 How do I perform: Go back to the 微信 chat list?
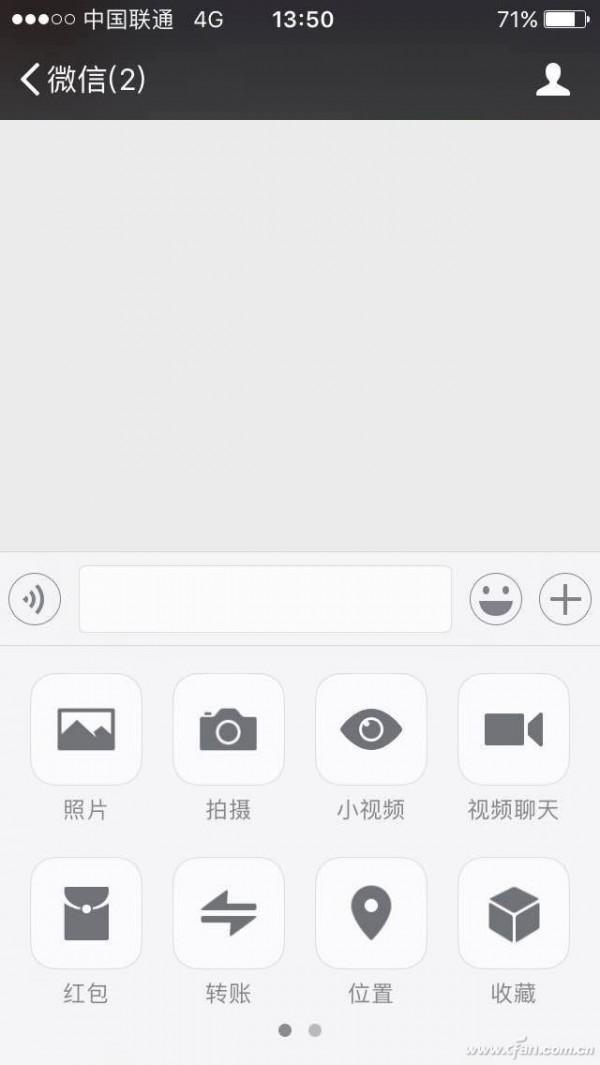click(x=83, y=79)
